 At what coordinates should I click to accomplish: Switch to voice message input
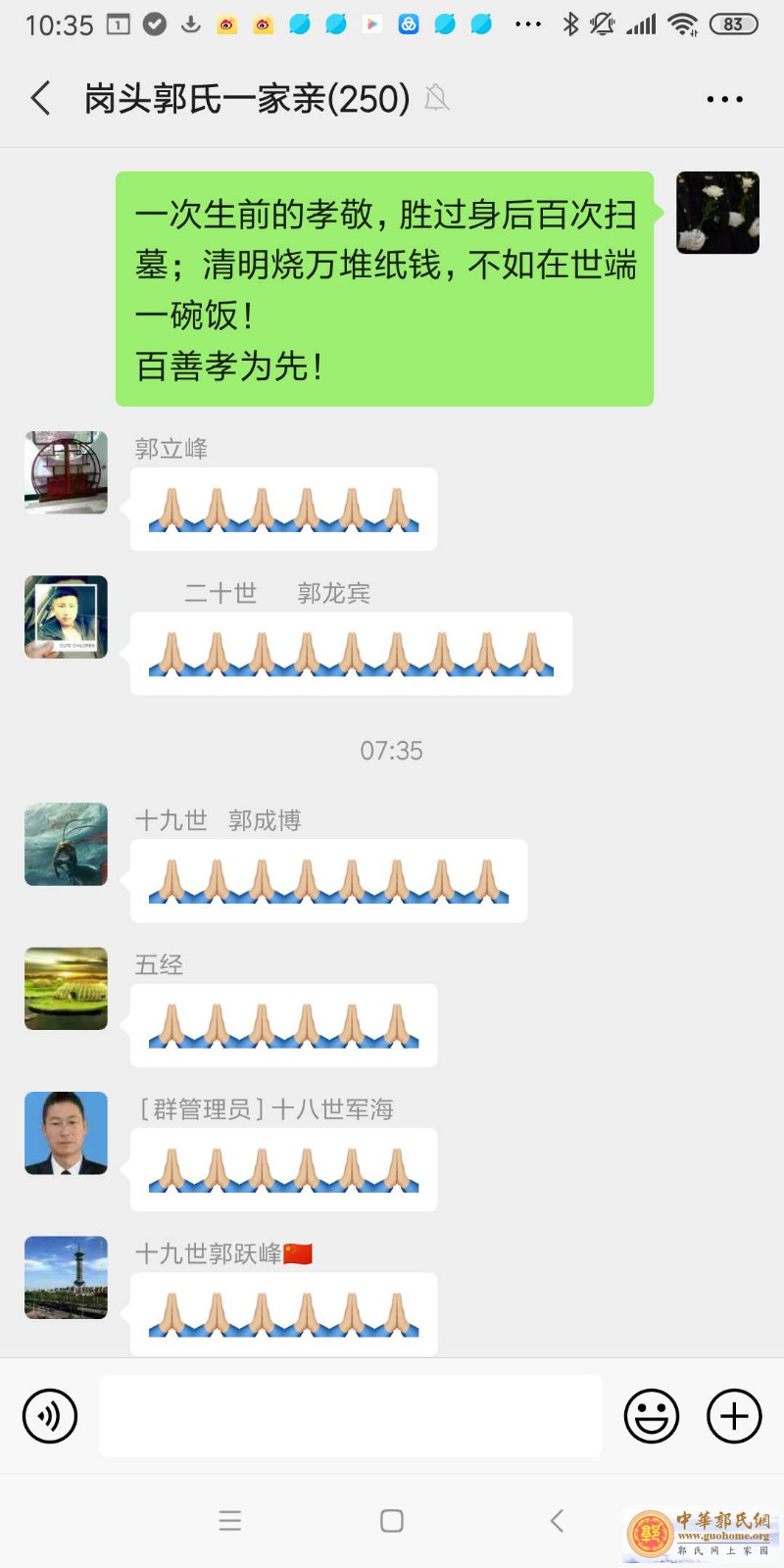[x=50, y=1416]
